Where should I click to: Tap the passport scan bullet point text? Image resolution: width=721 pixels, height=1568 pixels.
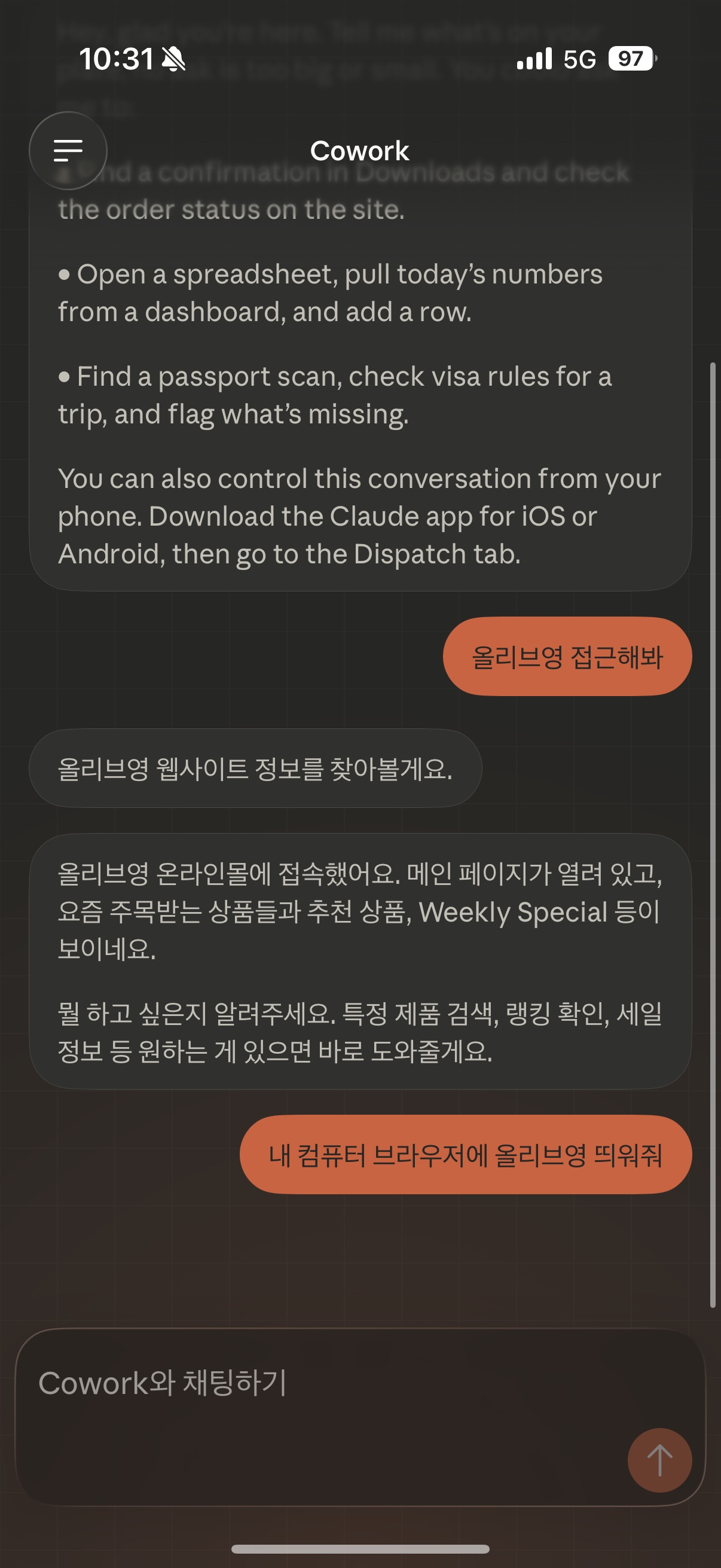[334, 395]
